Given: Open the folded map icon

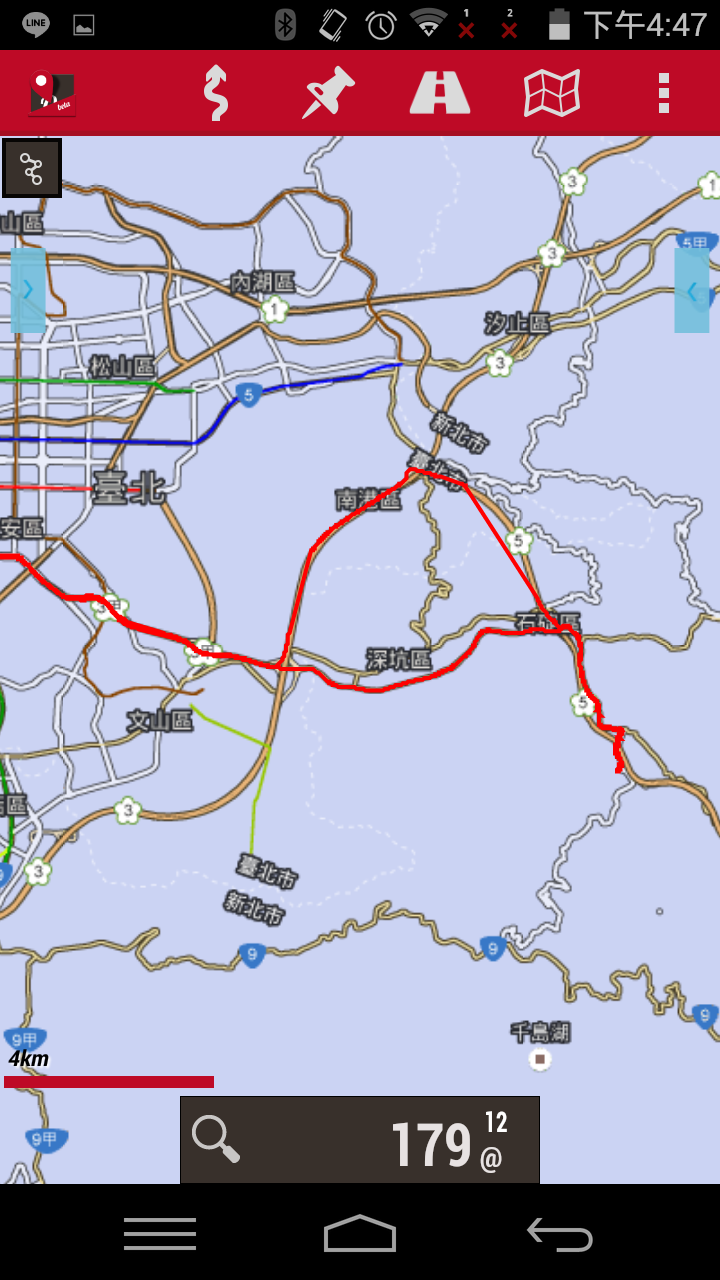Looking at the screenshot, I should (x=552, y=93).
